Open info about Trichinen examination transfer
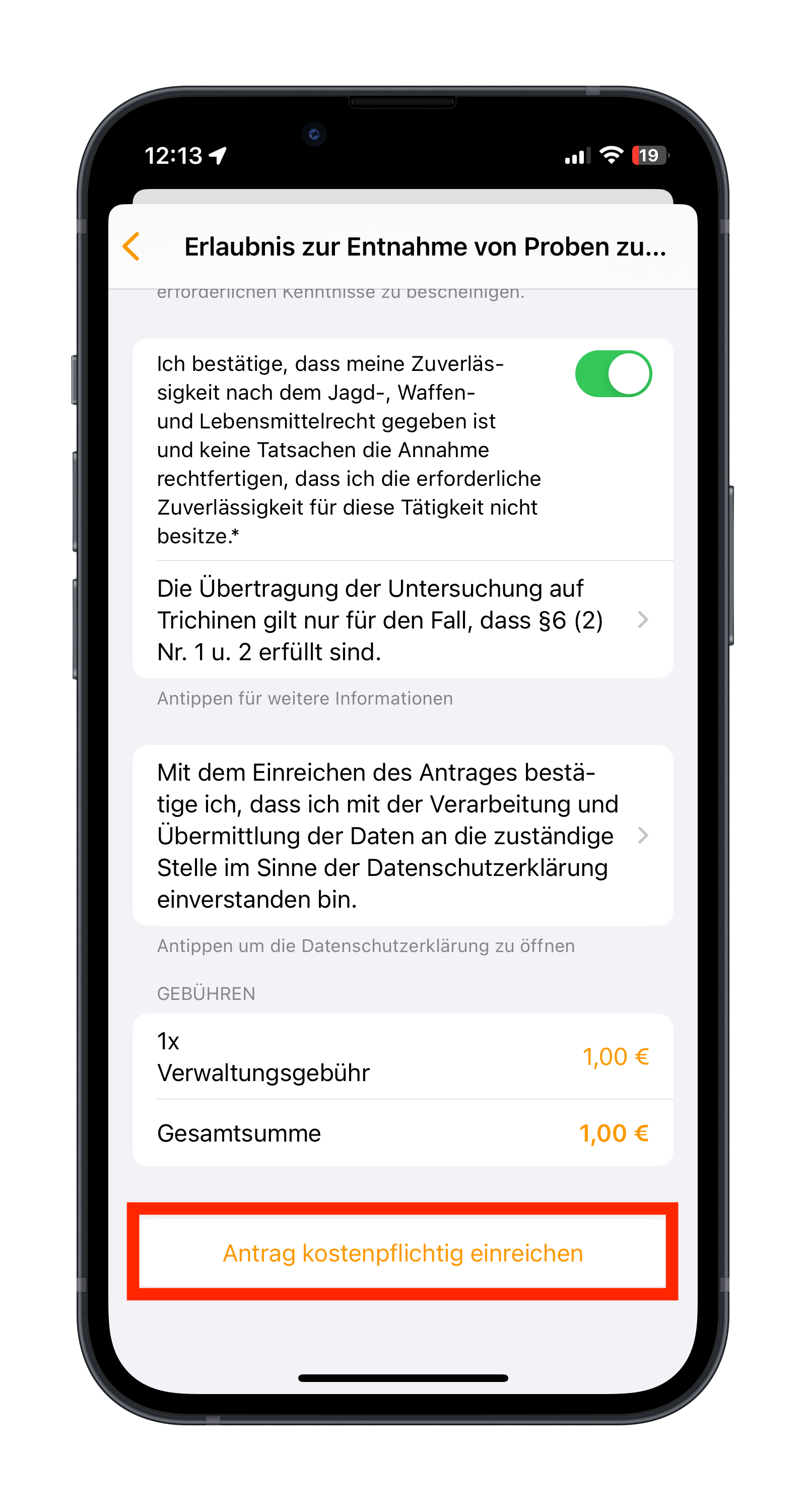The width and height of the screenshot is (806, 1512). pyautogui.click(x=402, y=620)
